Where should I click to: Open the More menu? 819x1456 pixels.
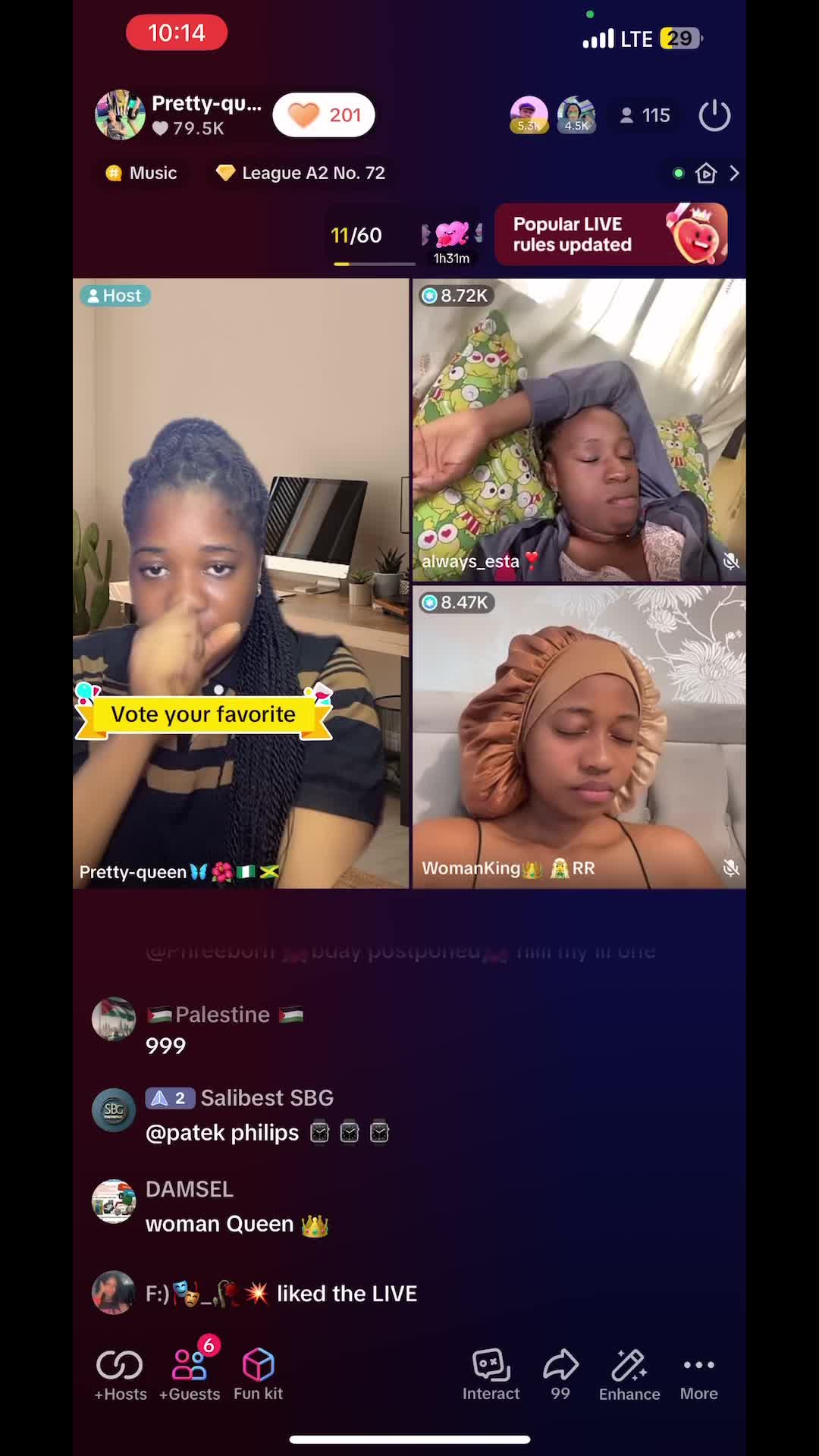tap(698, 1374)
